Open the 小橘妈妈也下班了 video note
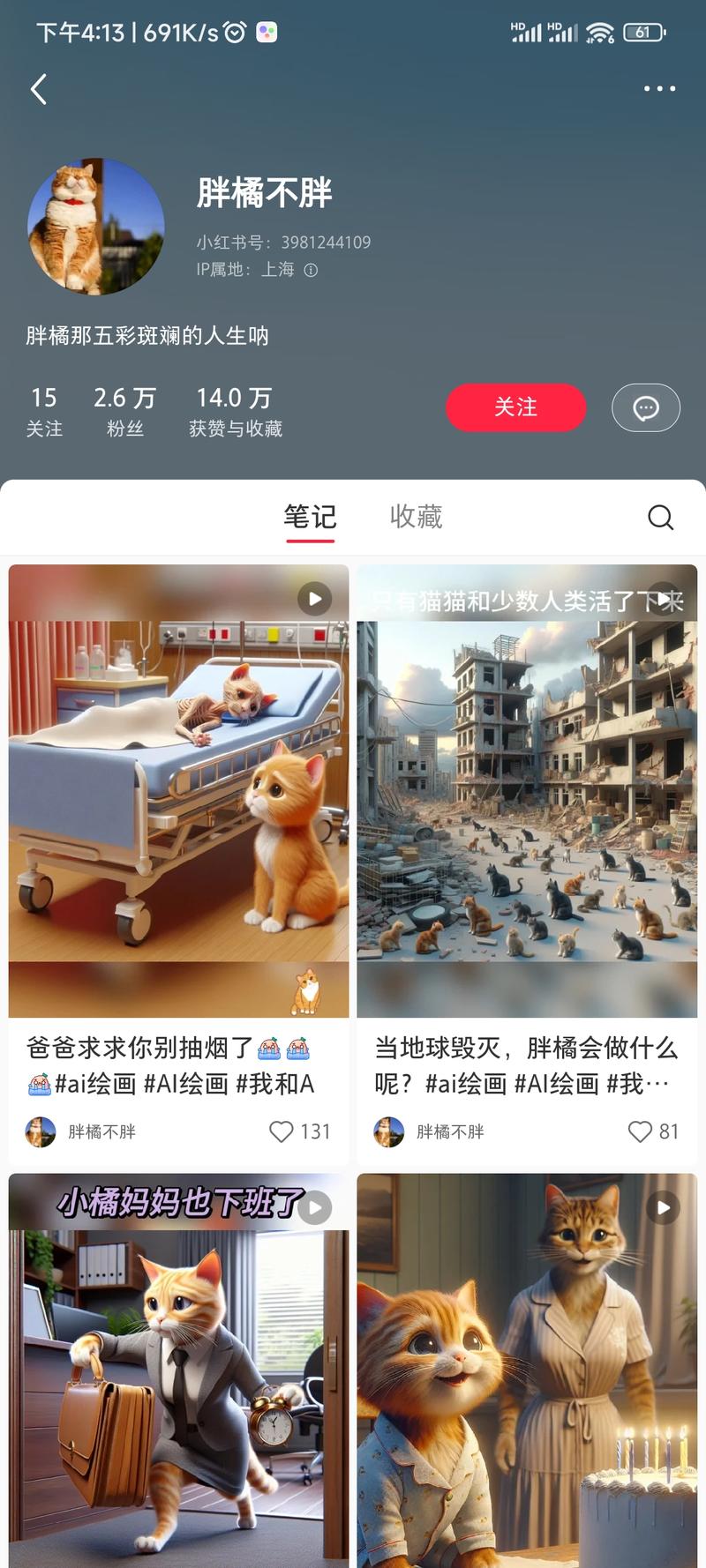 tap(178, 1367)
